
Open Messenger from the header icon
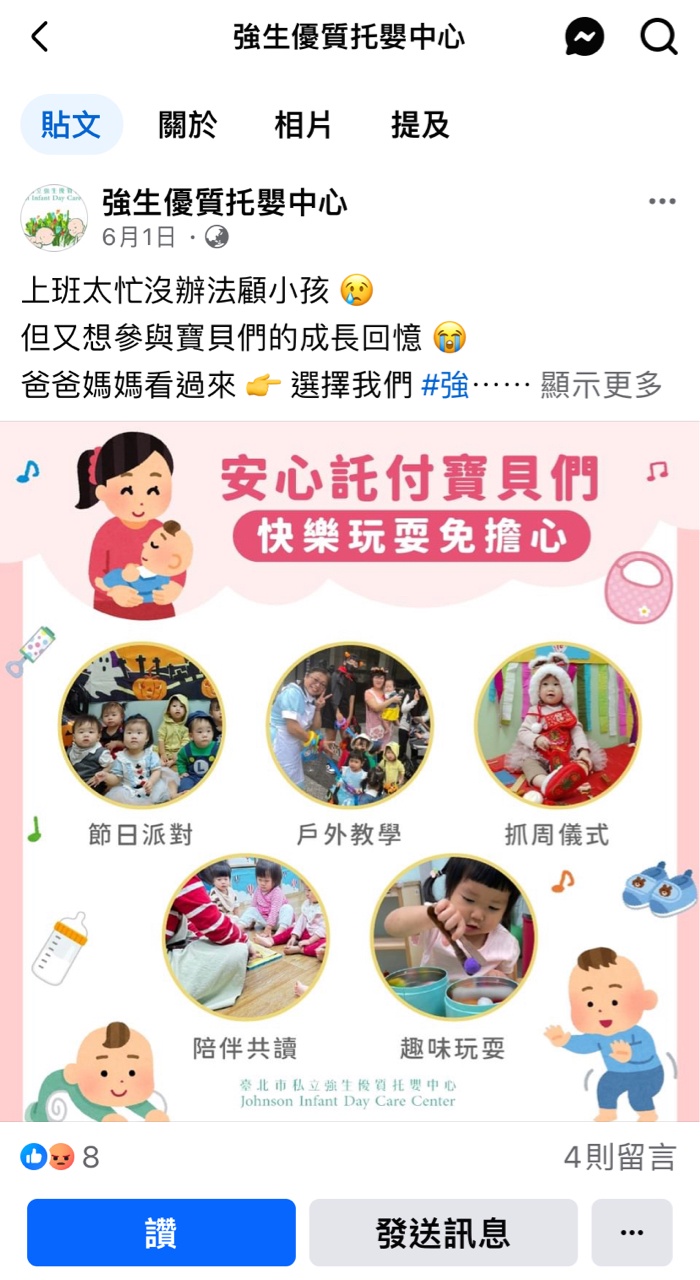coord(584,38)
